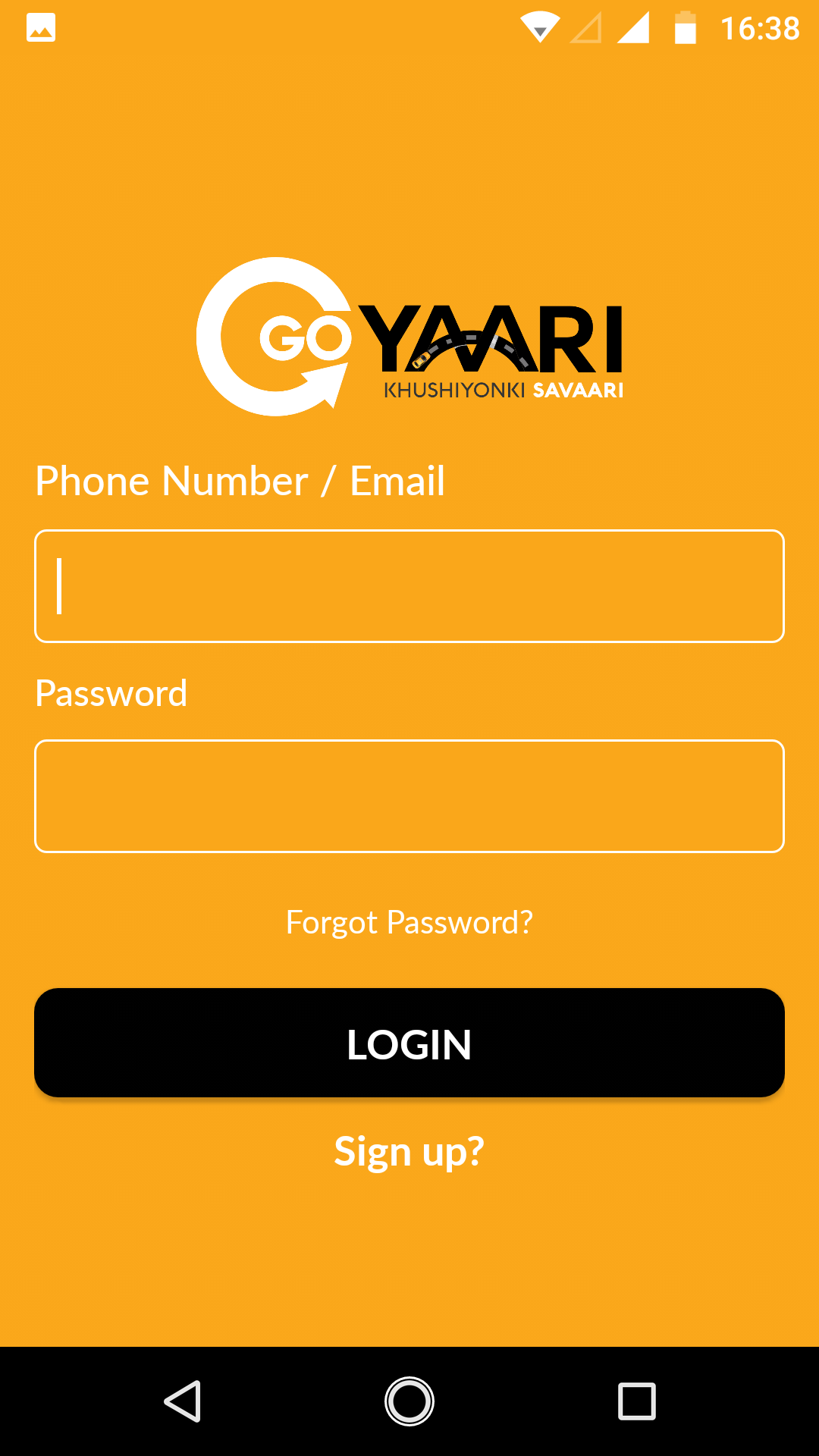
Task: Focus the Phone Number / Email field
Action: click(409, 586)
